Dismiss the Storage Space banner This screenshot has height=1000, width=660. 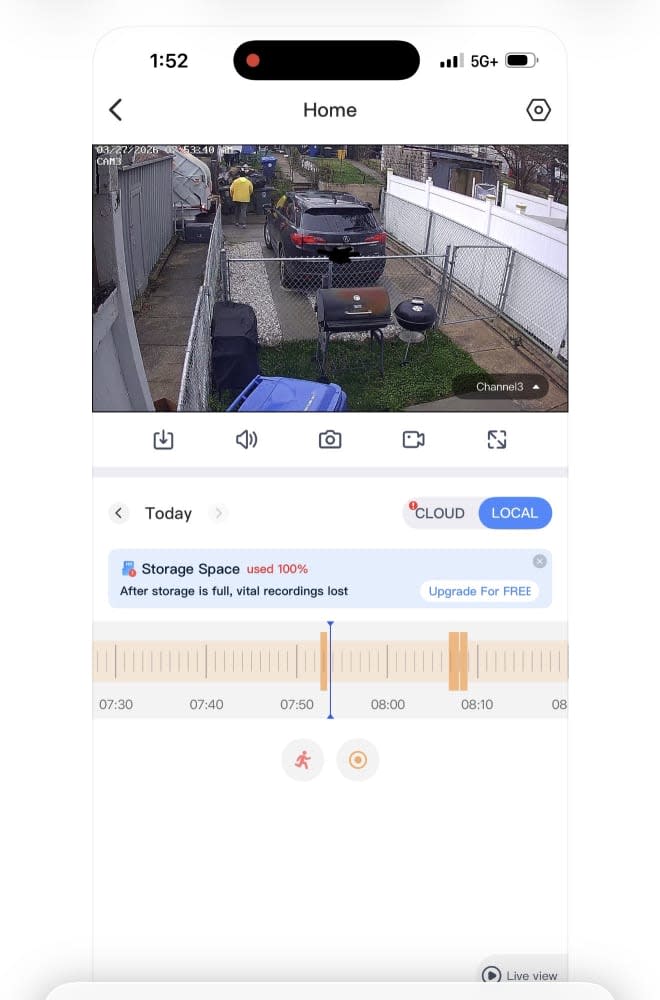pos(539,561)
